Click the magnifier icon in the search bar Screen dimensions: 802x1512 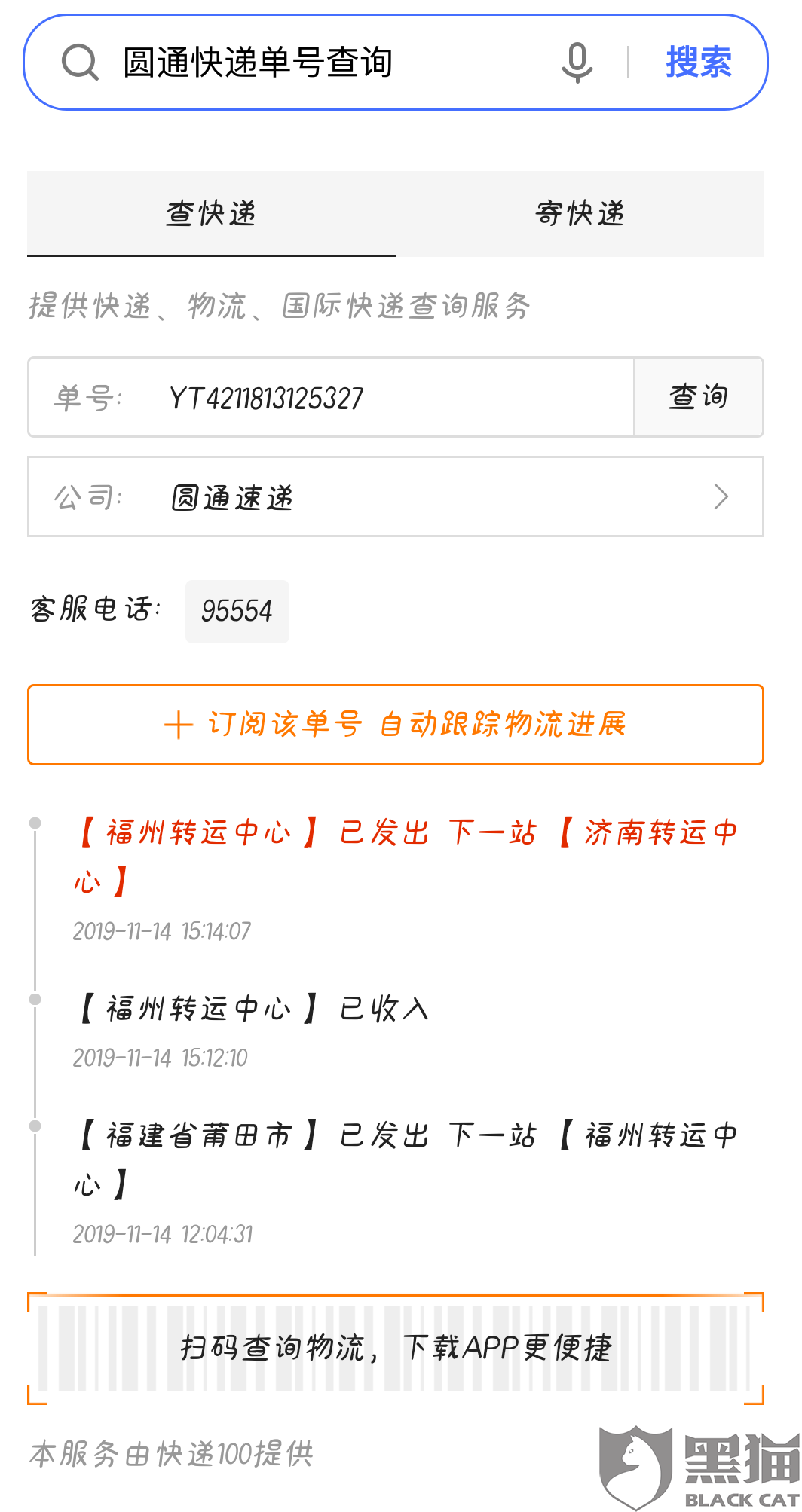point(81,63)
